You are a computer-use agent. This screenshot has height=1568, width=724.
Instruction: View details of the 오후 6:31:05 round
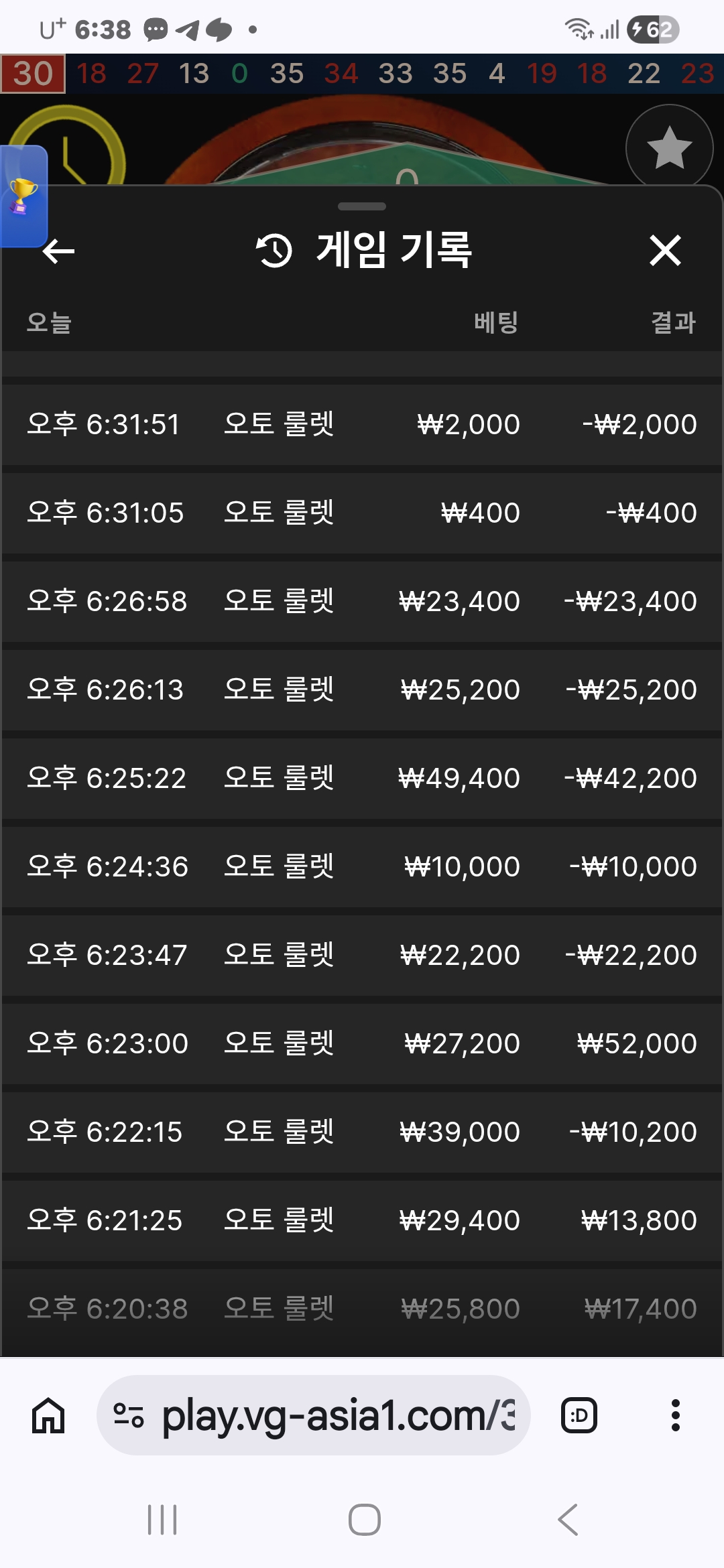362,513
